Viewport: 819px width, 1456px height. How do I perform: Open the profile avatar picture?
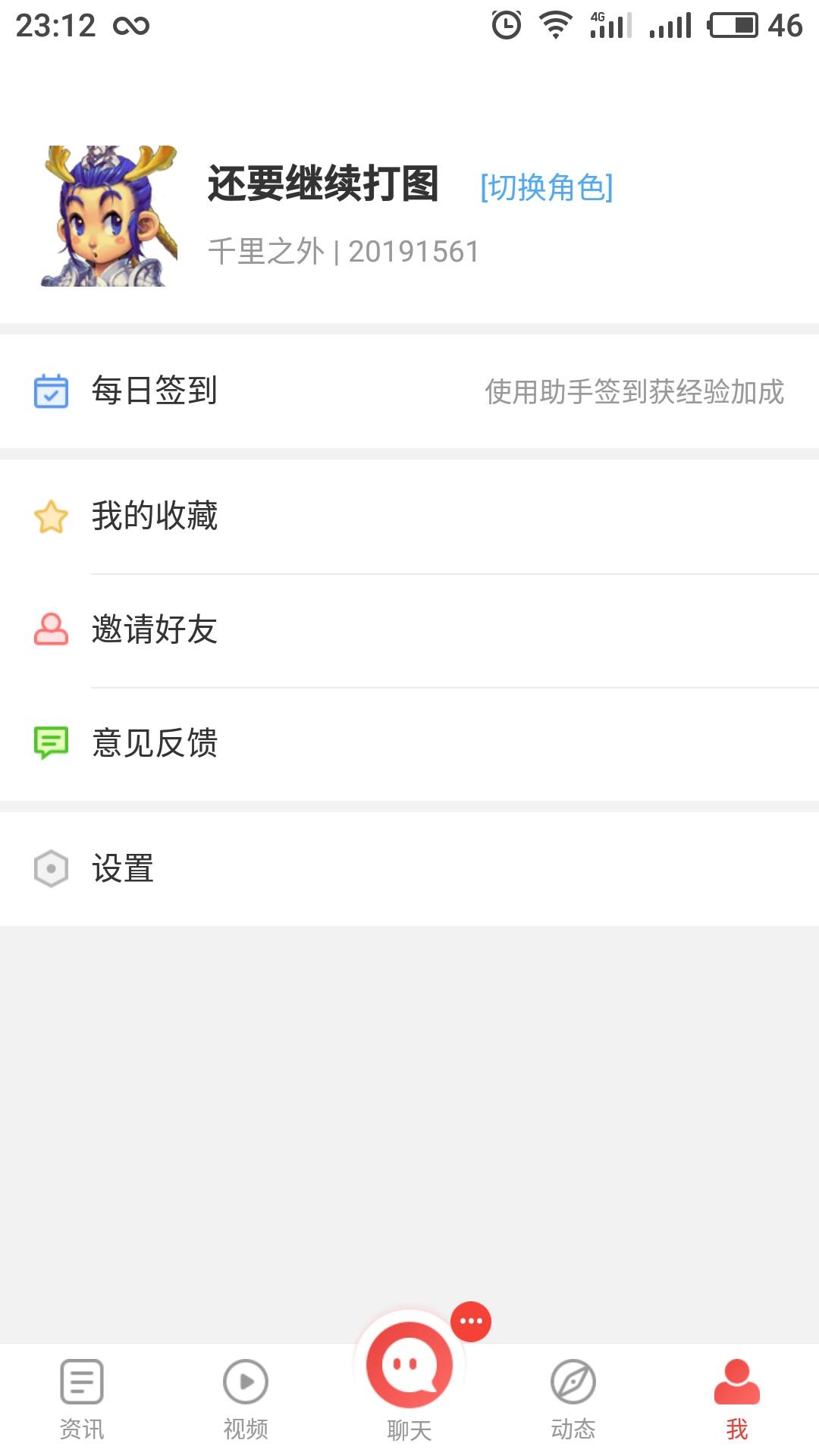pyautogui.click(x=109, y=216)
